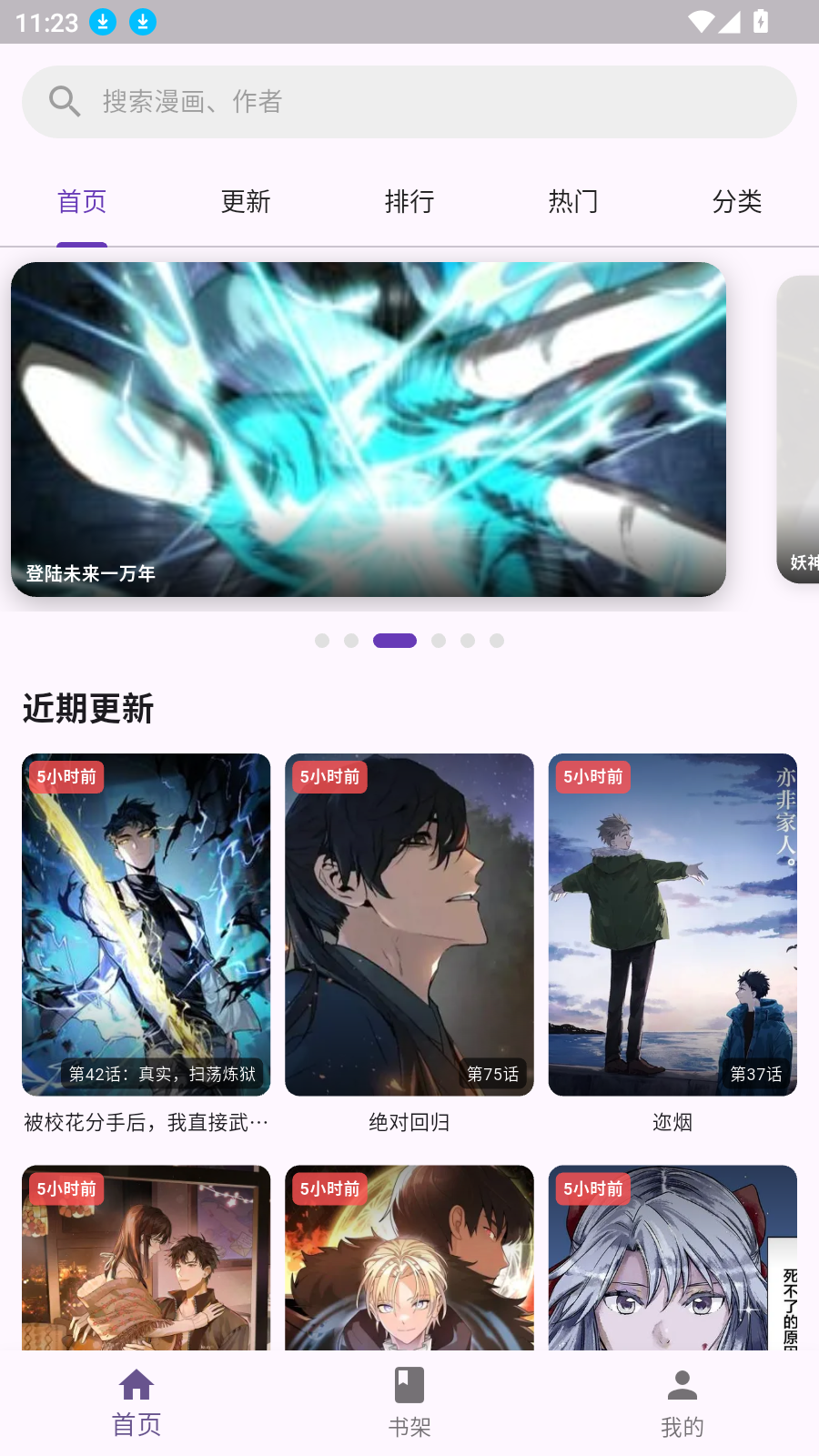Tap the search box for comics and authors
This screenshot has height=1456, width=819.
409,102
